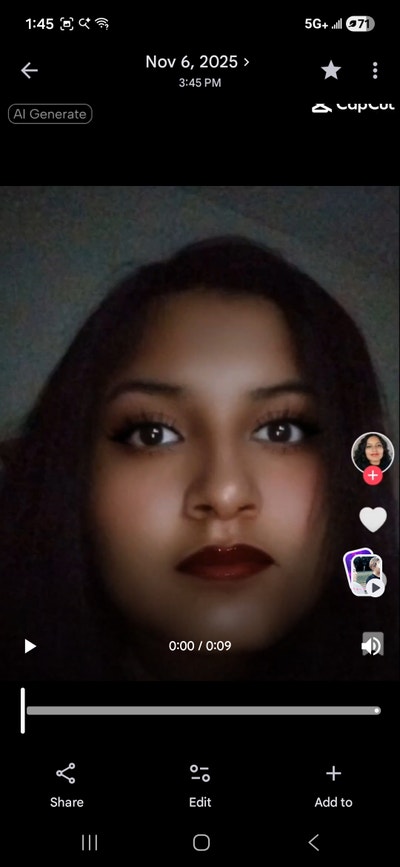The image size is (400, 867).
Task: Open the Nov 6, 2025 date details
Action: coord(198,62)
